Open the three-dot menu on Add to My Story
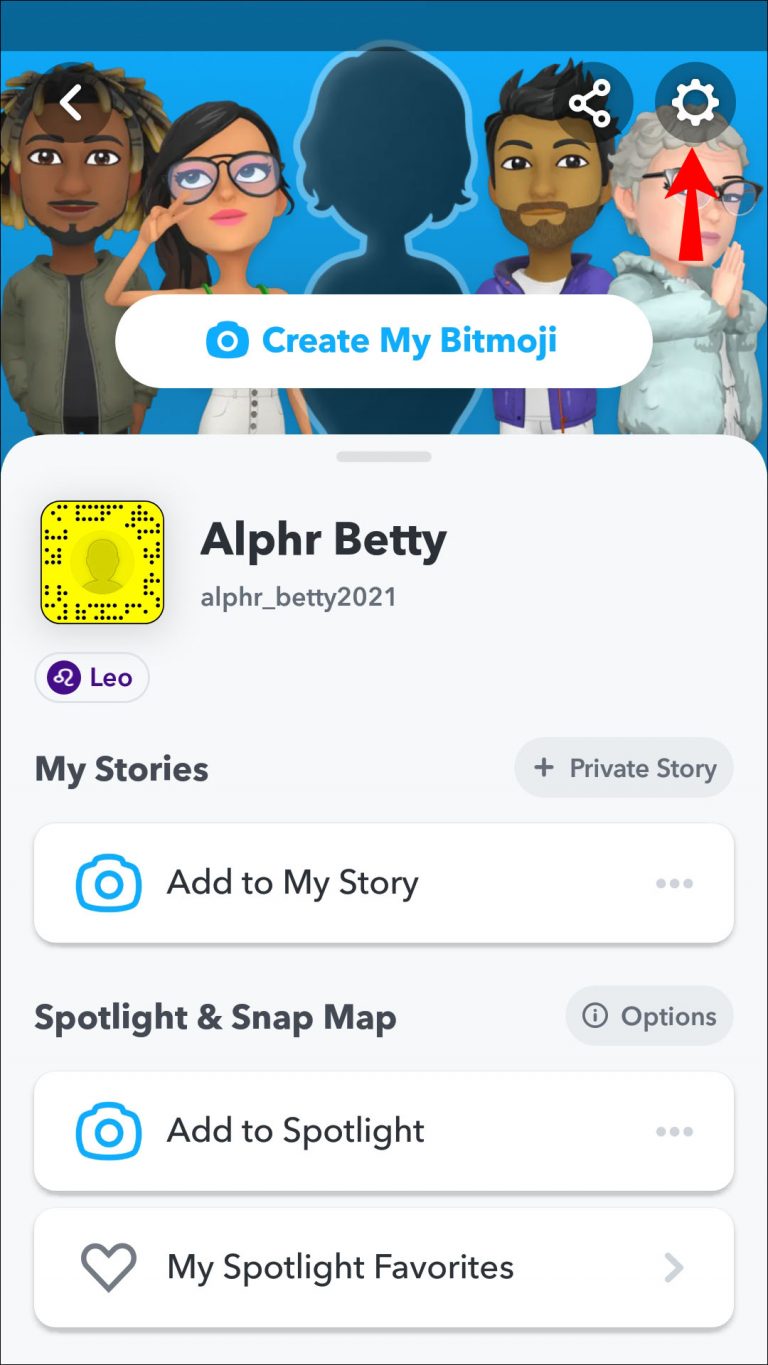Viewport: 768px width, 1365px height. click(x=675, y=882)
